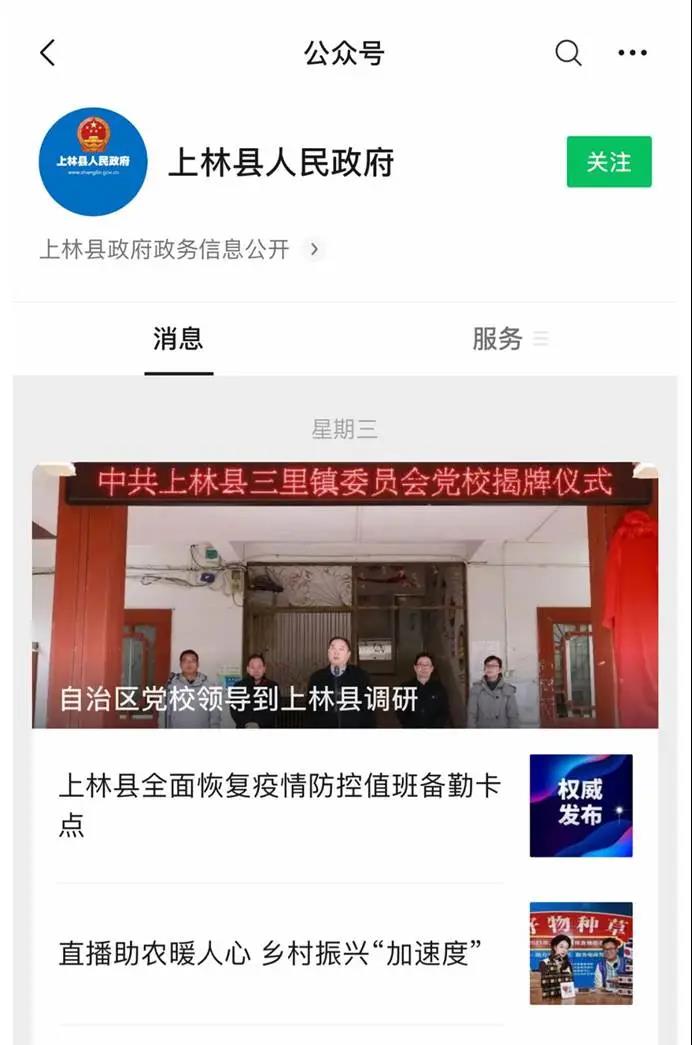Open the three-dot more options menu
The width and height of the screenshot is (692, 1045).
coord(632,53)
